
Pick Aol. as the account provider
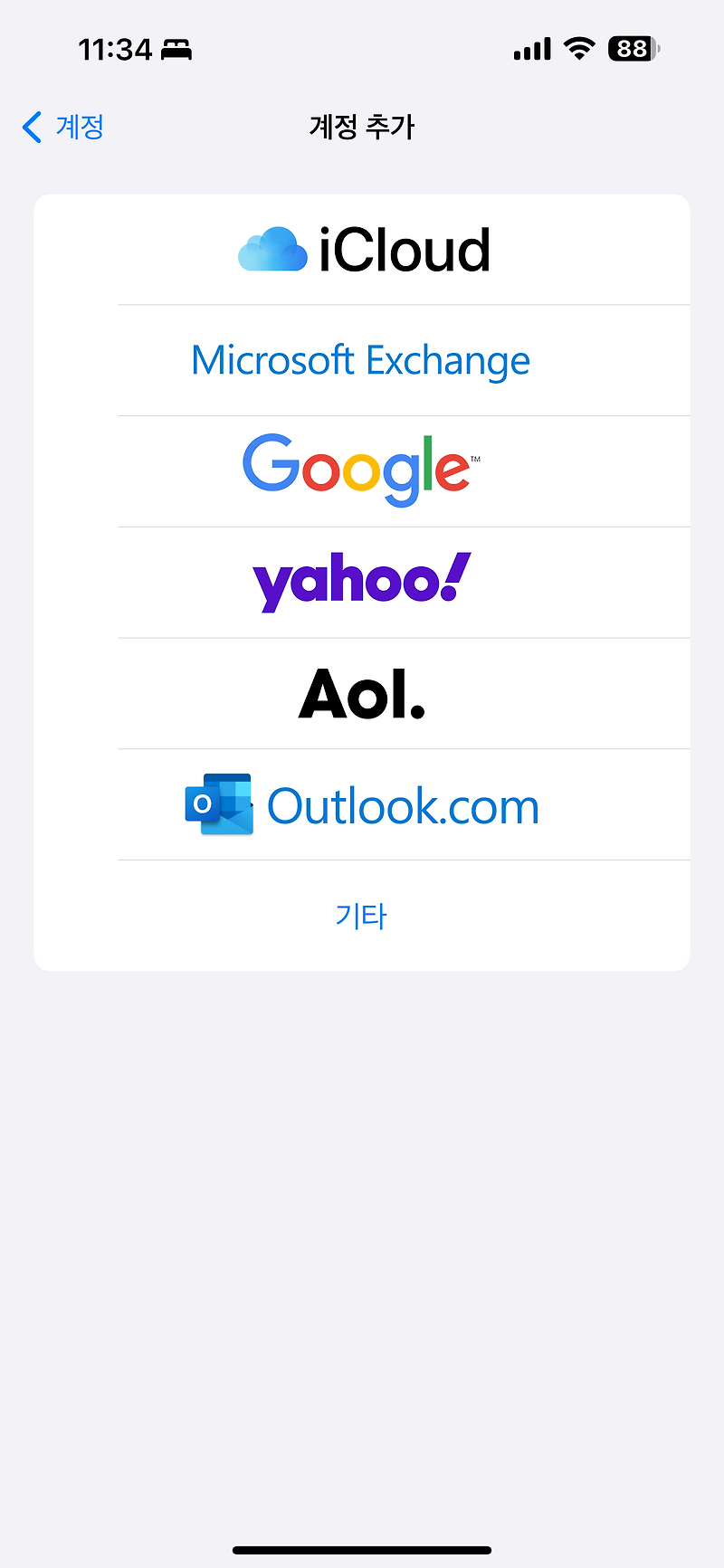tap(362, 694)
